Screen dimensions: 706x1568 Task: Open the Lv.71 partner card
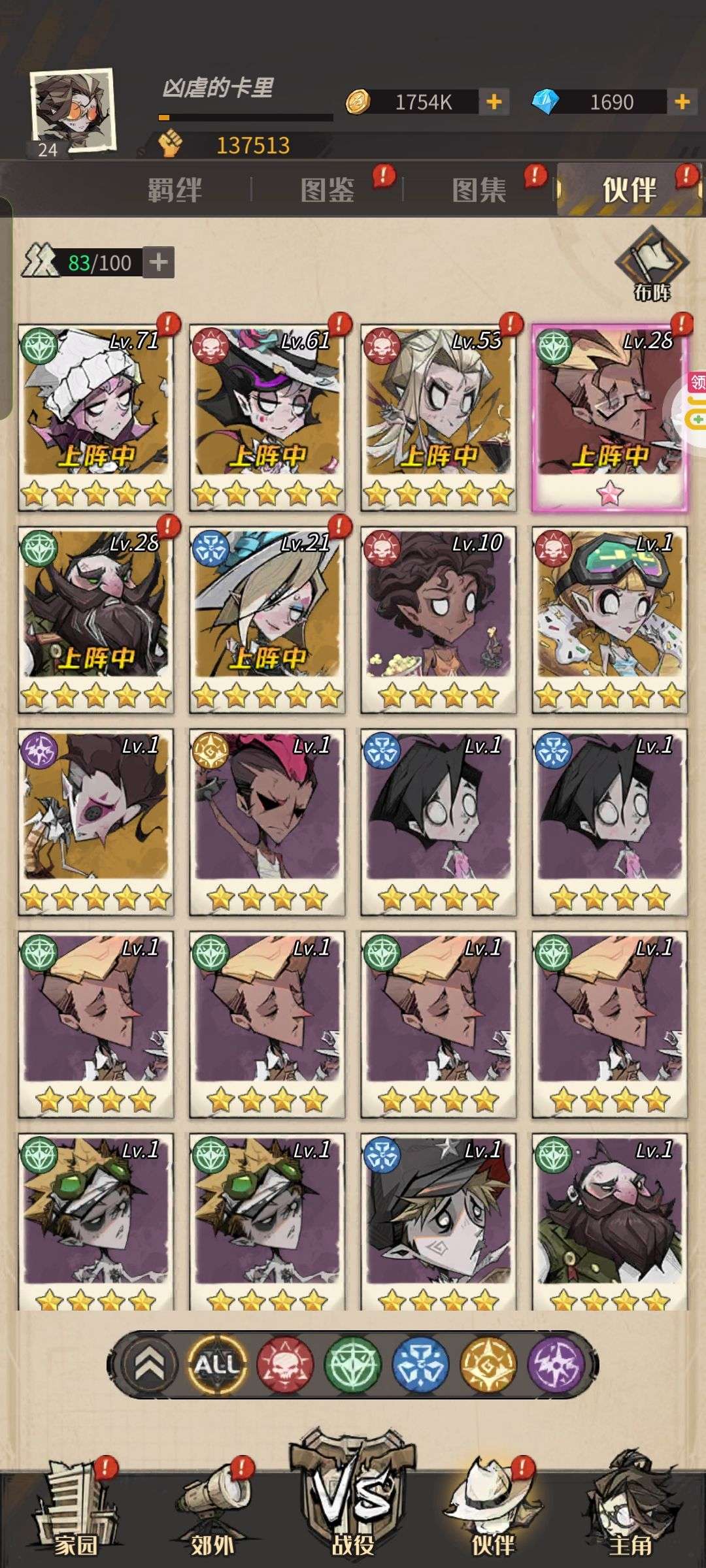click(95, 418)
